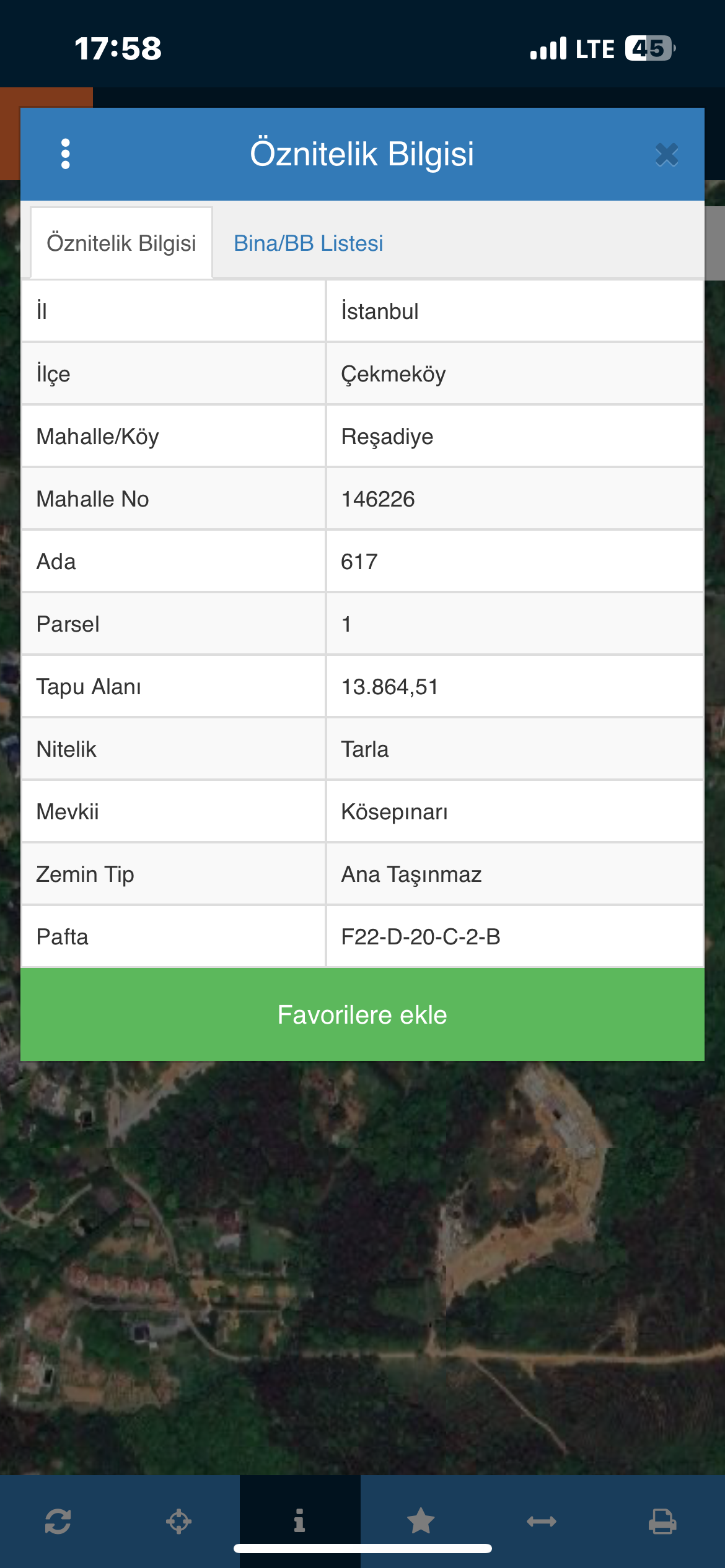Tap the printer icon
This screenshot has height=1568, width=725.
pos(662,1521)
